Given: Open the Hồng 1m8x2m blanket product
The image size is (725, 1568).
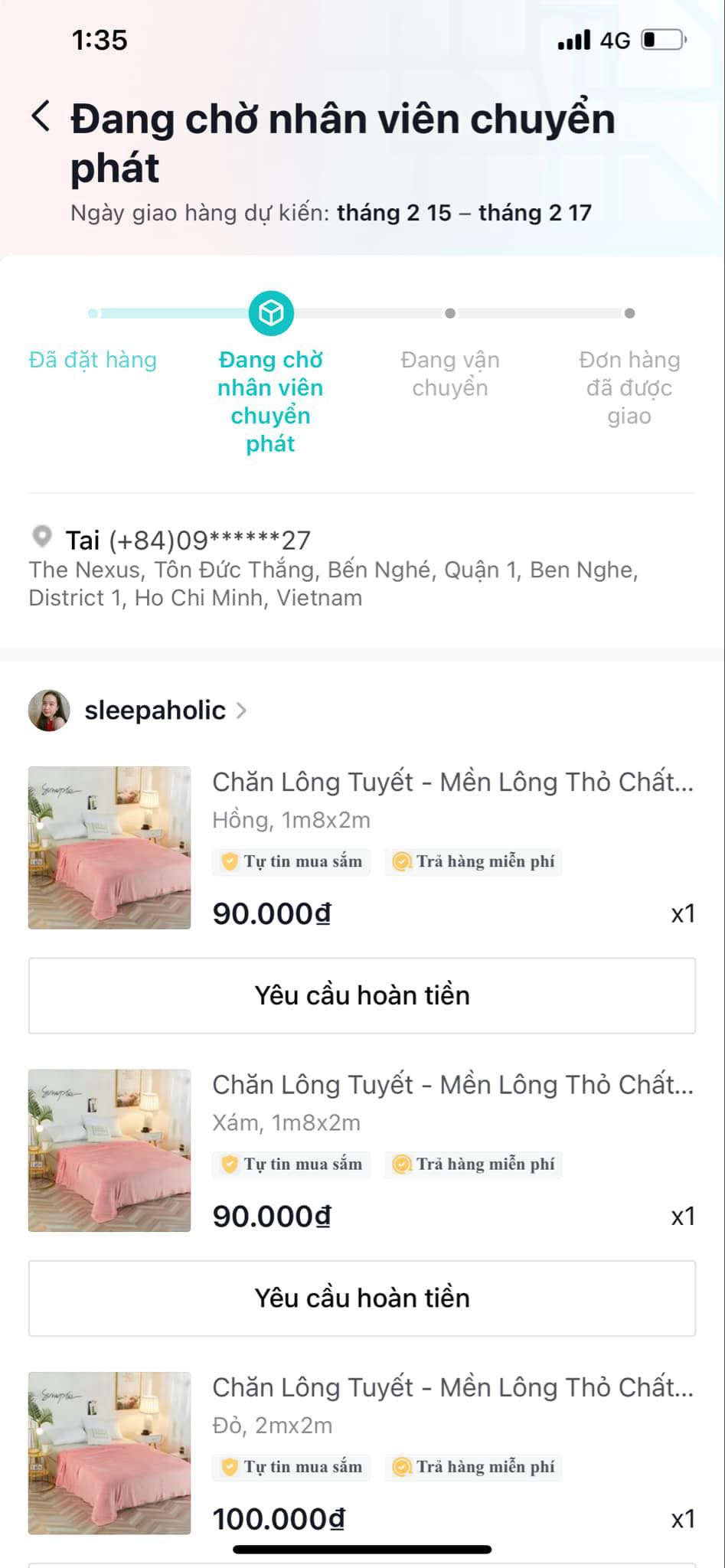Looking at the screenshot, I should click(452, 782).
